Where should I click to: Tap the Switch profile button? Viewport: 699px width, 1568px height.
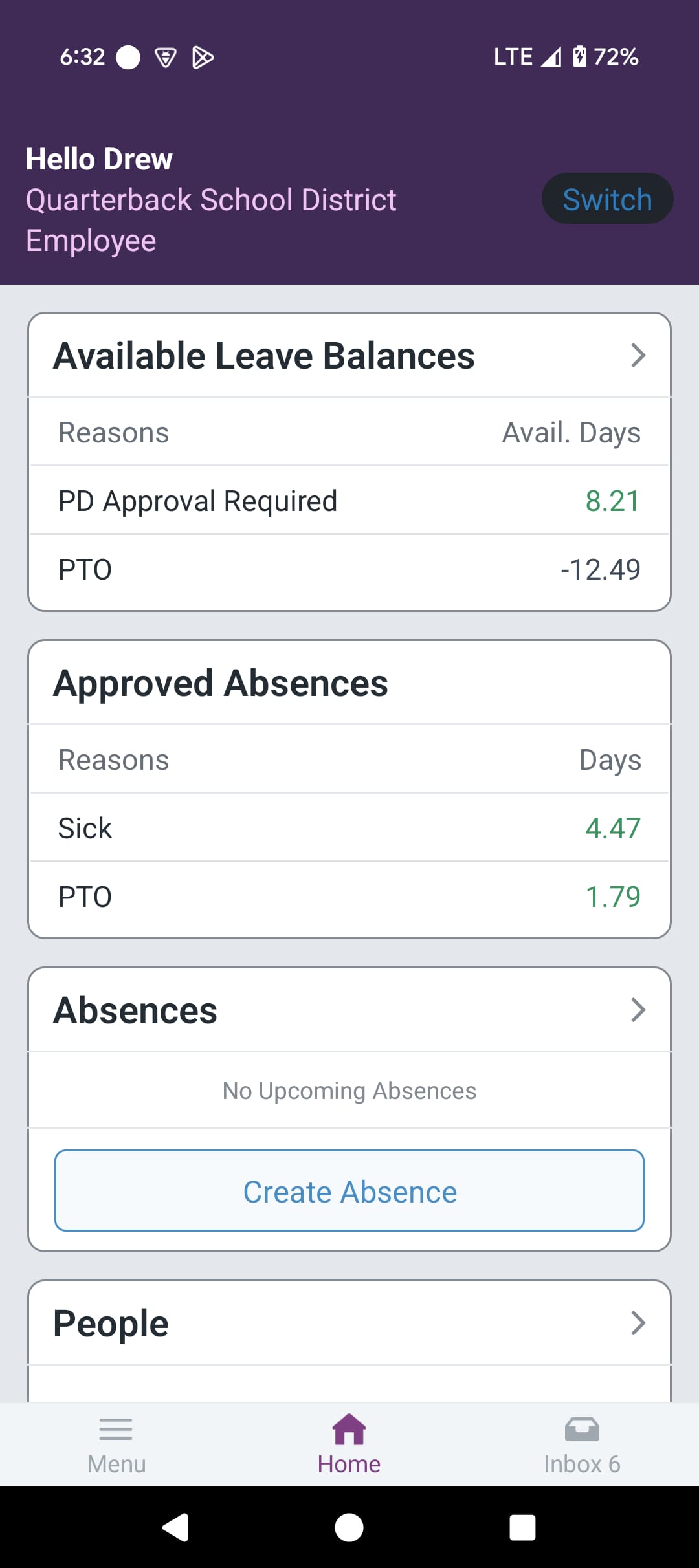pyautogui.click(x=606, y=199)
